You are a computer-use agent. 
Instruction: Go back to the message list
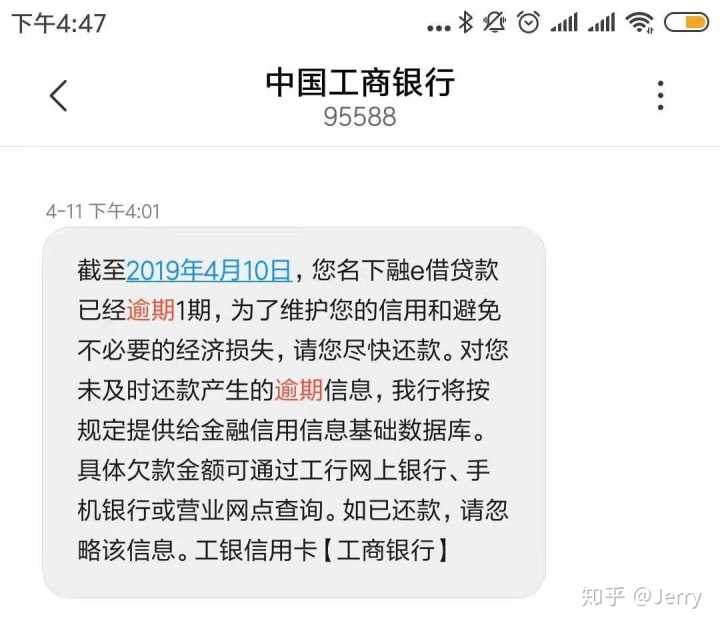58,96
